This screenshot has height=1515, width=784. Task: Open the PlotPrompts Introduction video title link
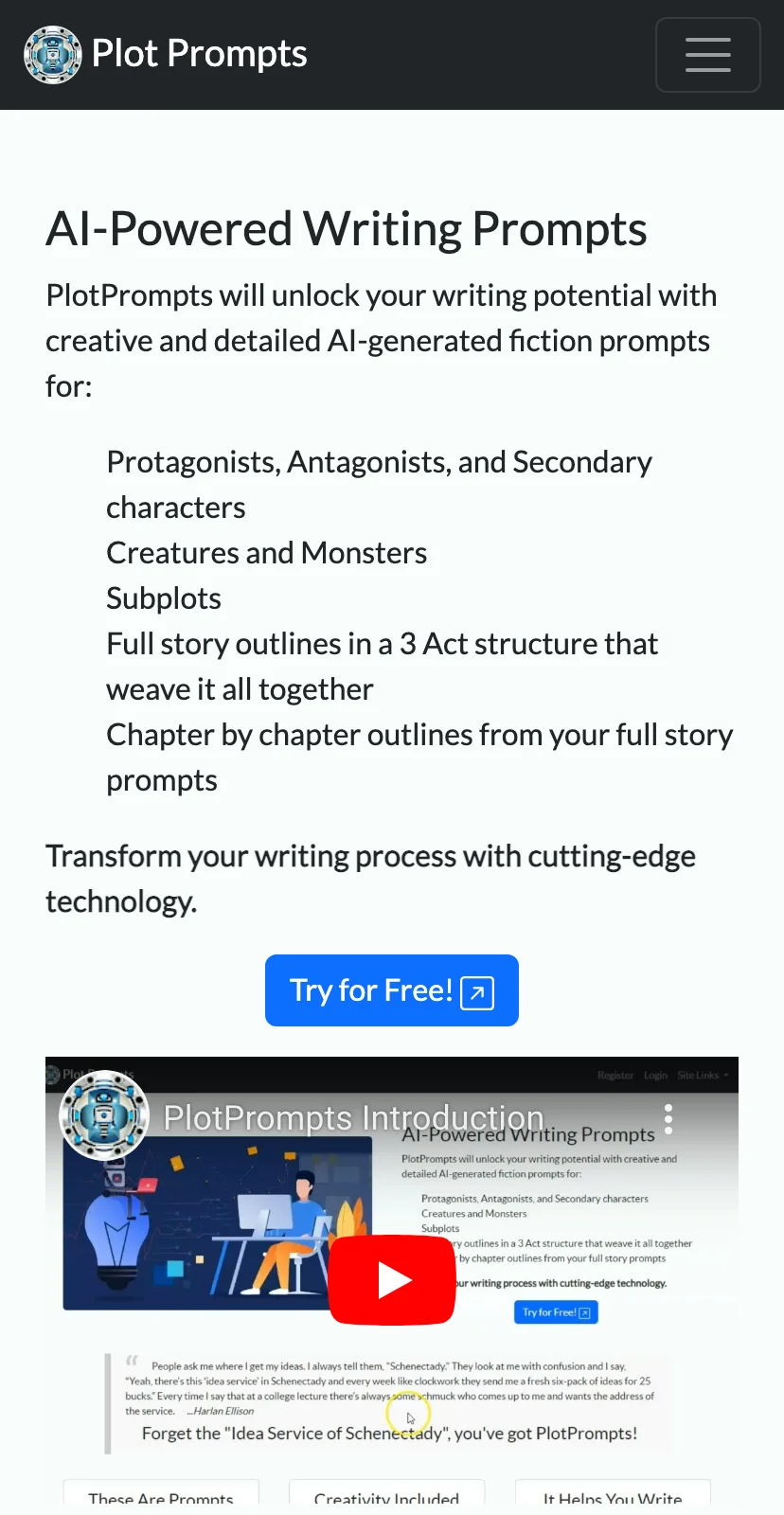(353, 1117)
